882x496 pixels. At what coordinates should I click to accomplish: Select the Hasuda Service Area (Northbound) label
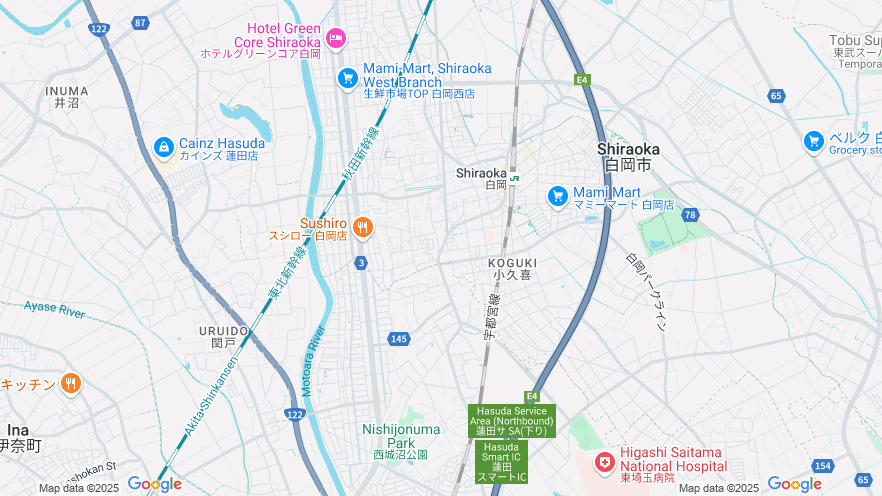click(x=512, y=421)
